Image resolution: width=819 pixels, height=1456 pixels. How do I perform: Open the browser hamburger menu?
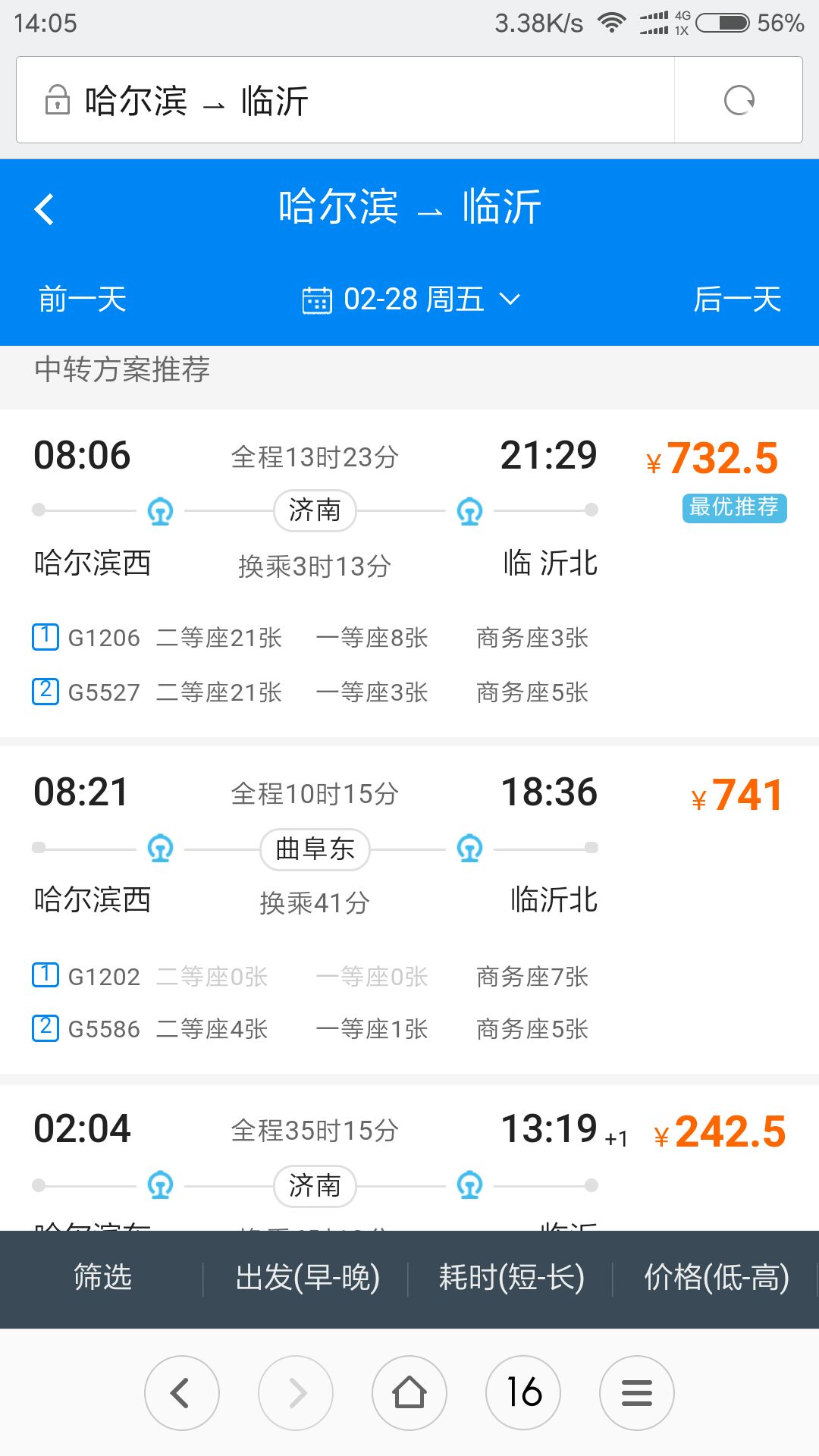(x=637, y=1392)
